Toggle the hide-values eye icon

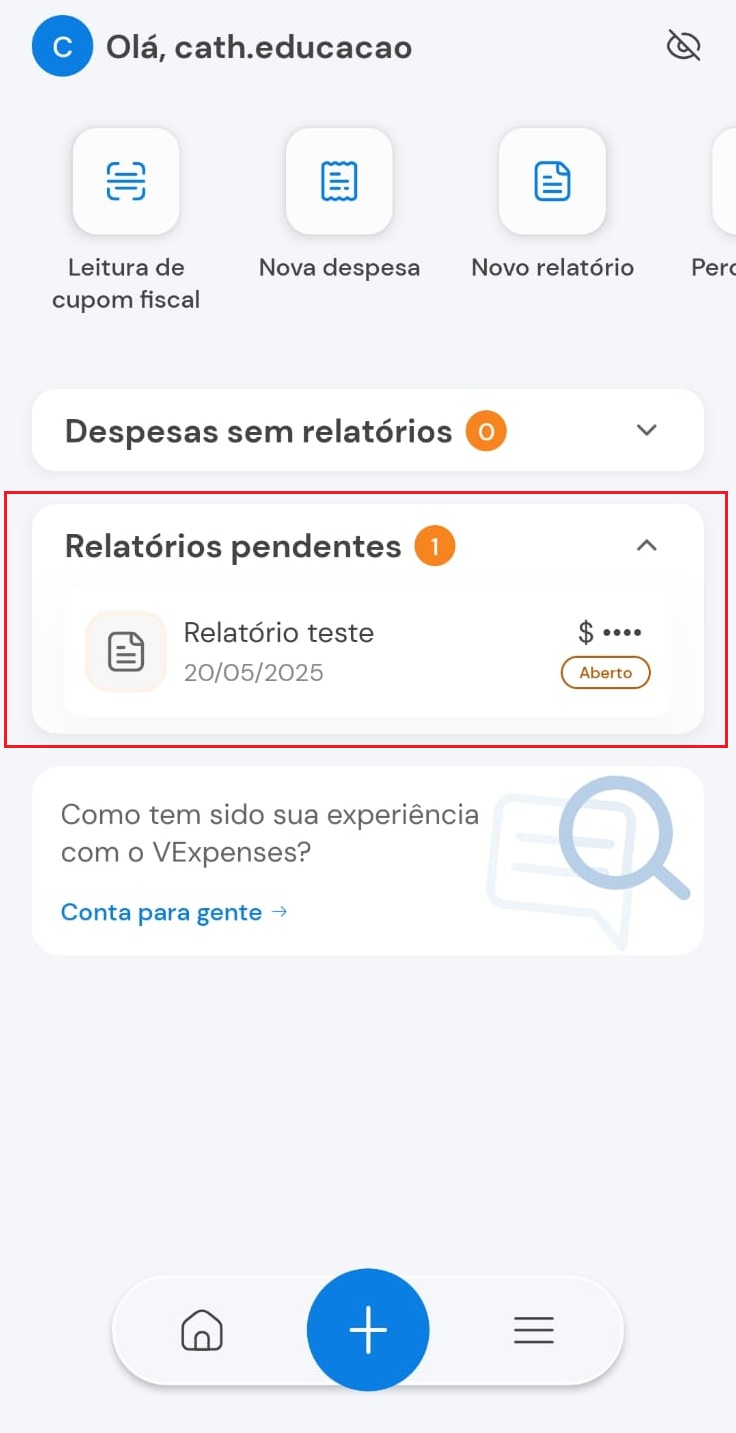684,45
